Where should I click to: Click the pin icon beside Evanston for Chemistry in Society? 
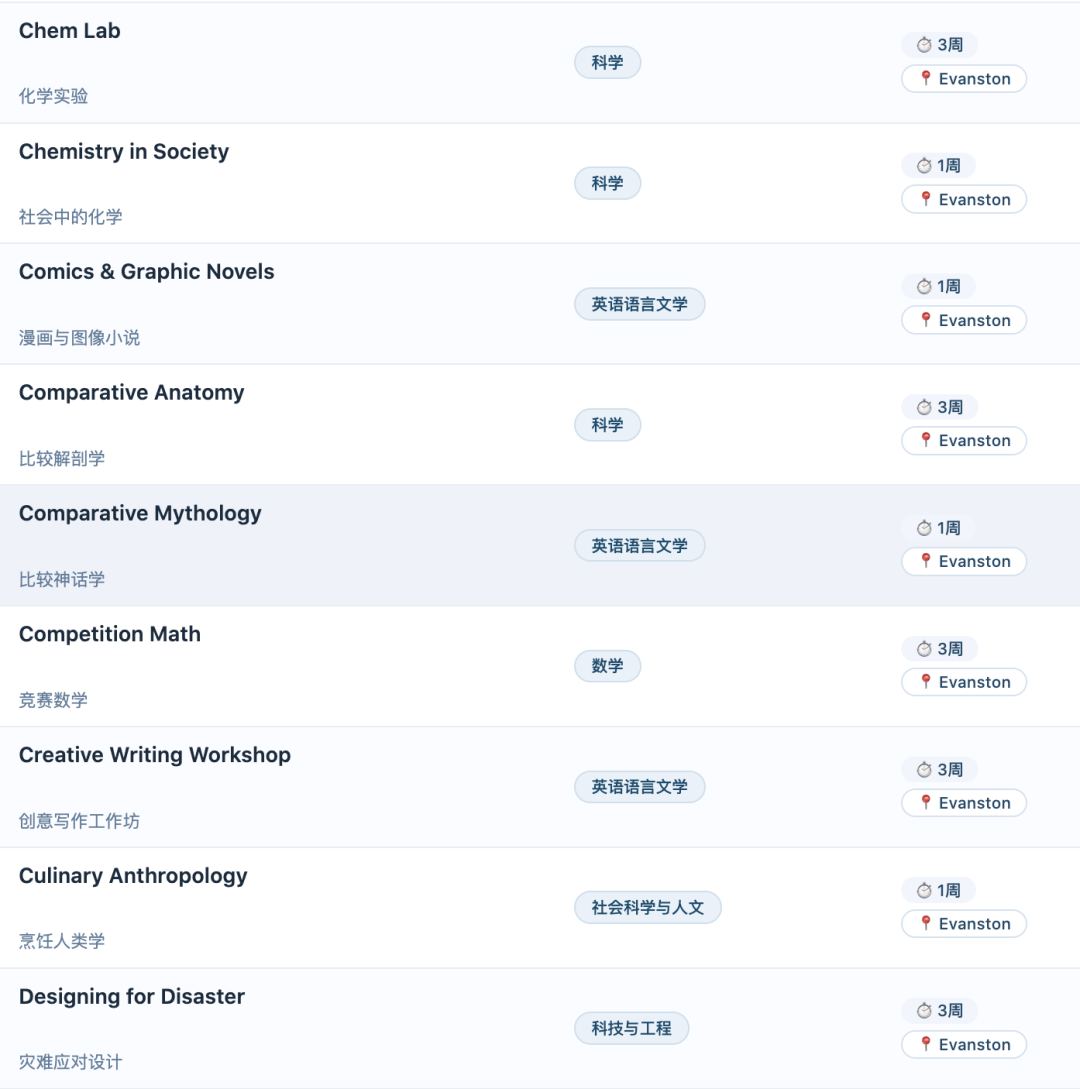pyautogui.click(x=923, y=199)
